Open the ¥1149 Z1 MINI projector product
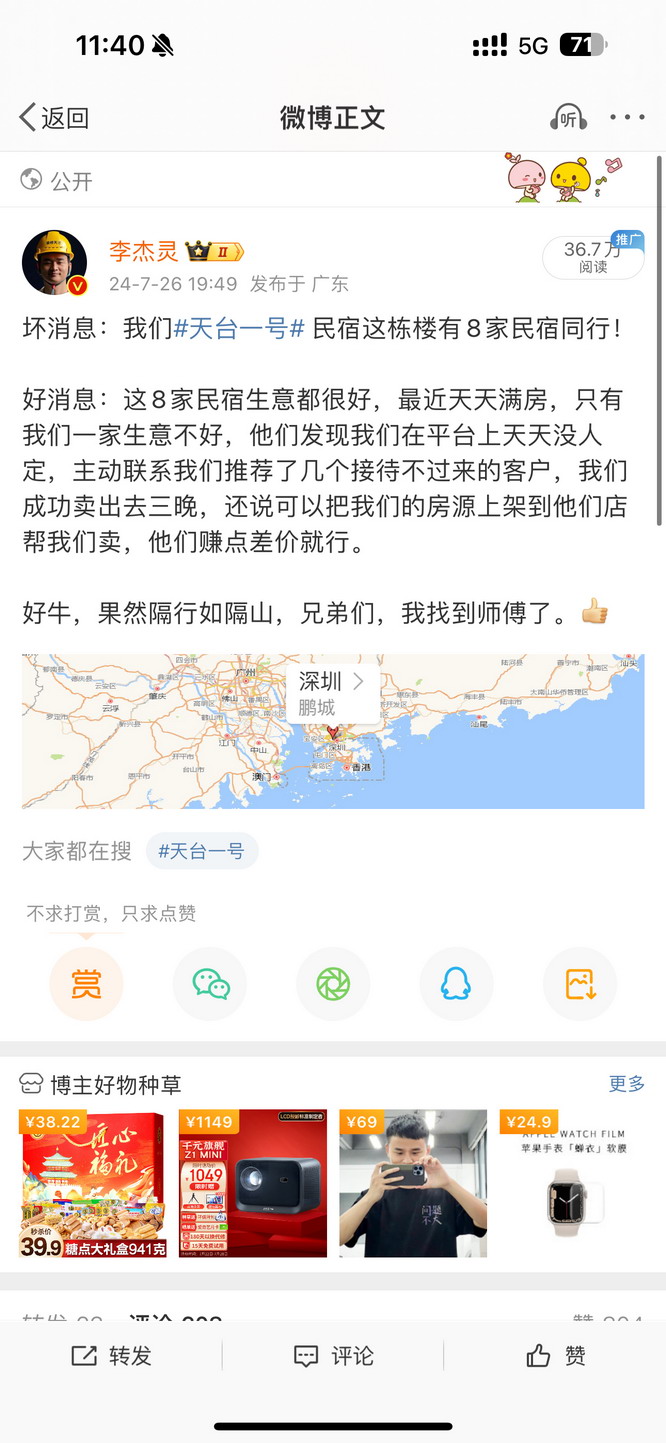Screen dimensions: 666x1443 253,1183
